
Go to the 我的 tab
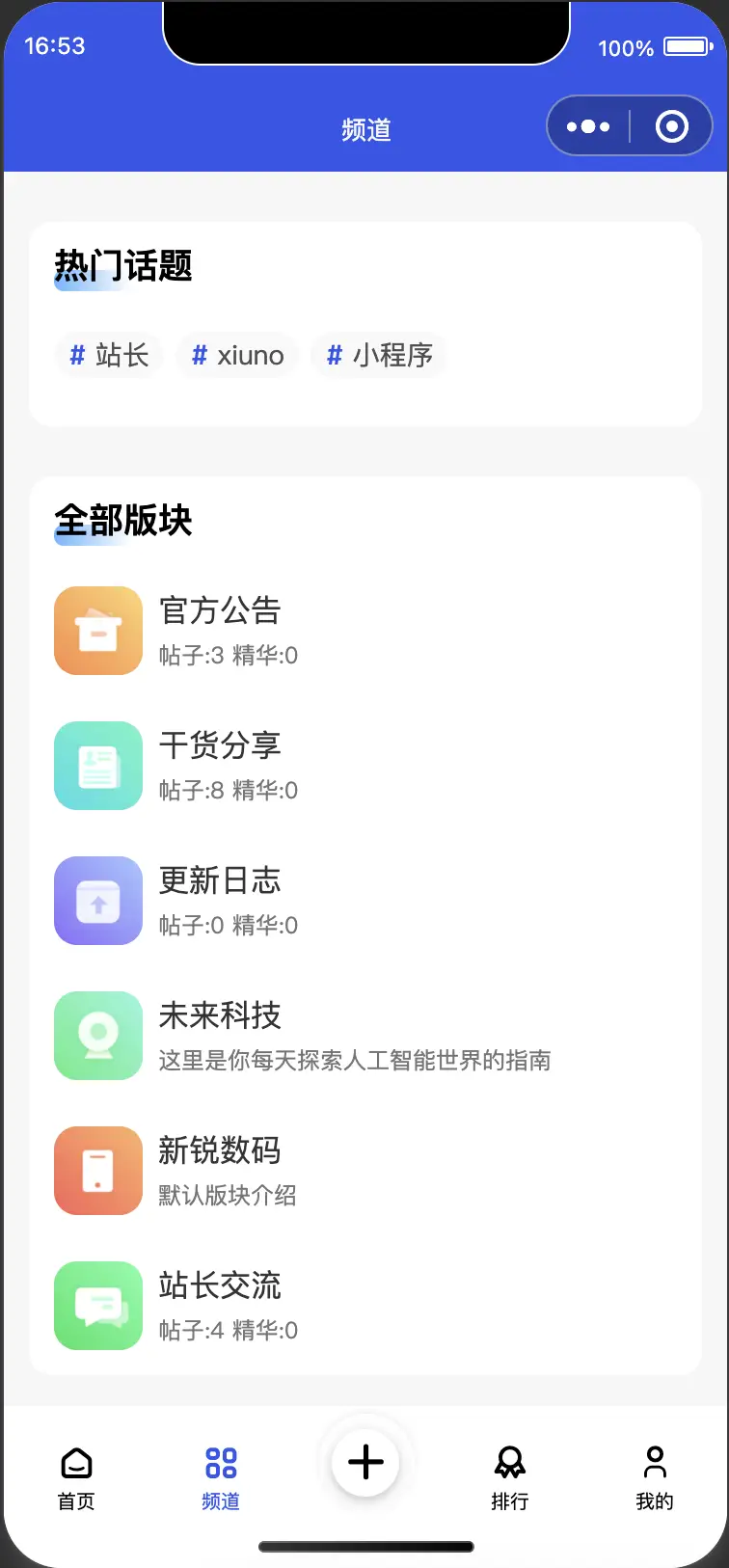point(655,1478)
